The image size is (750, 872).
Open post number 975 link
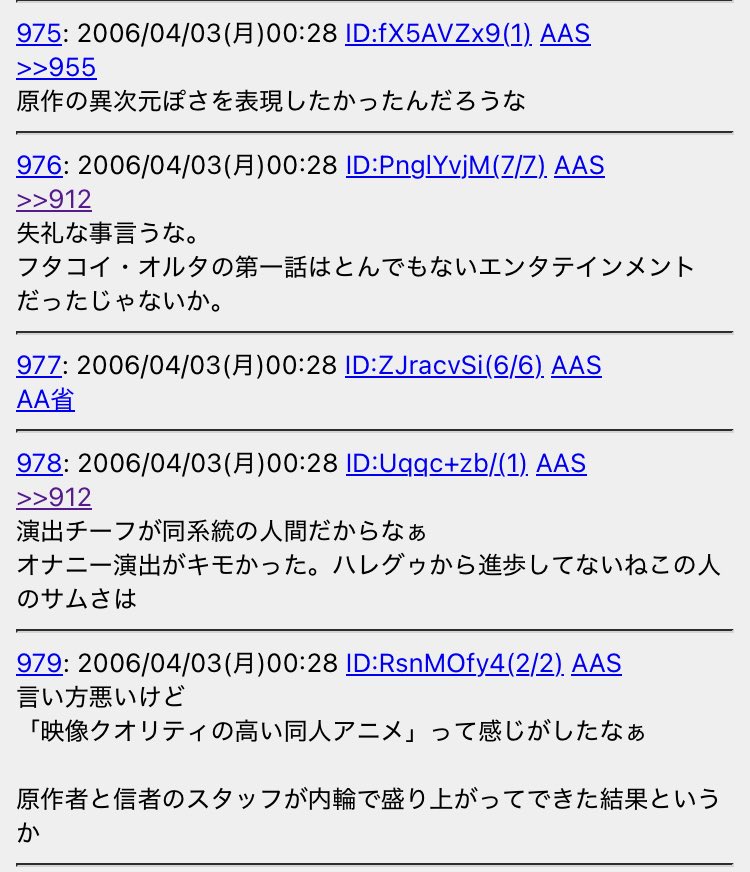pos(39,35)
